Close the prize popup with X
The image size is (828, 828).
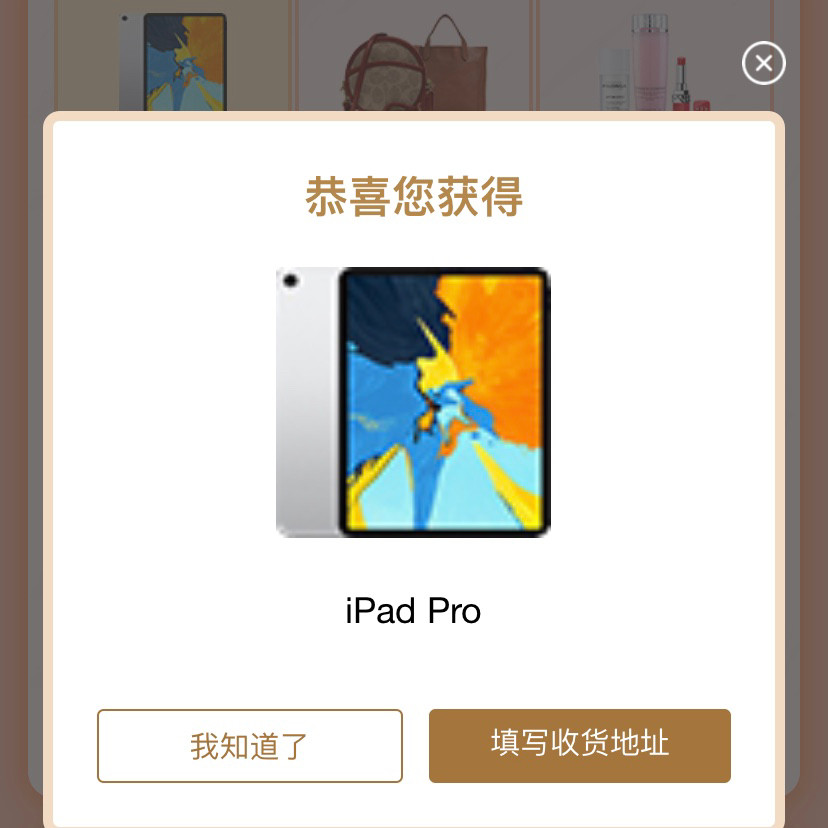coord(763,64)
